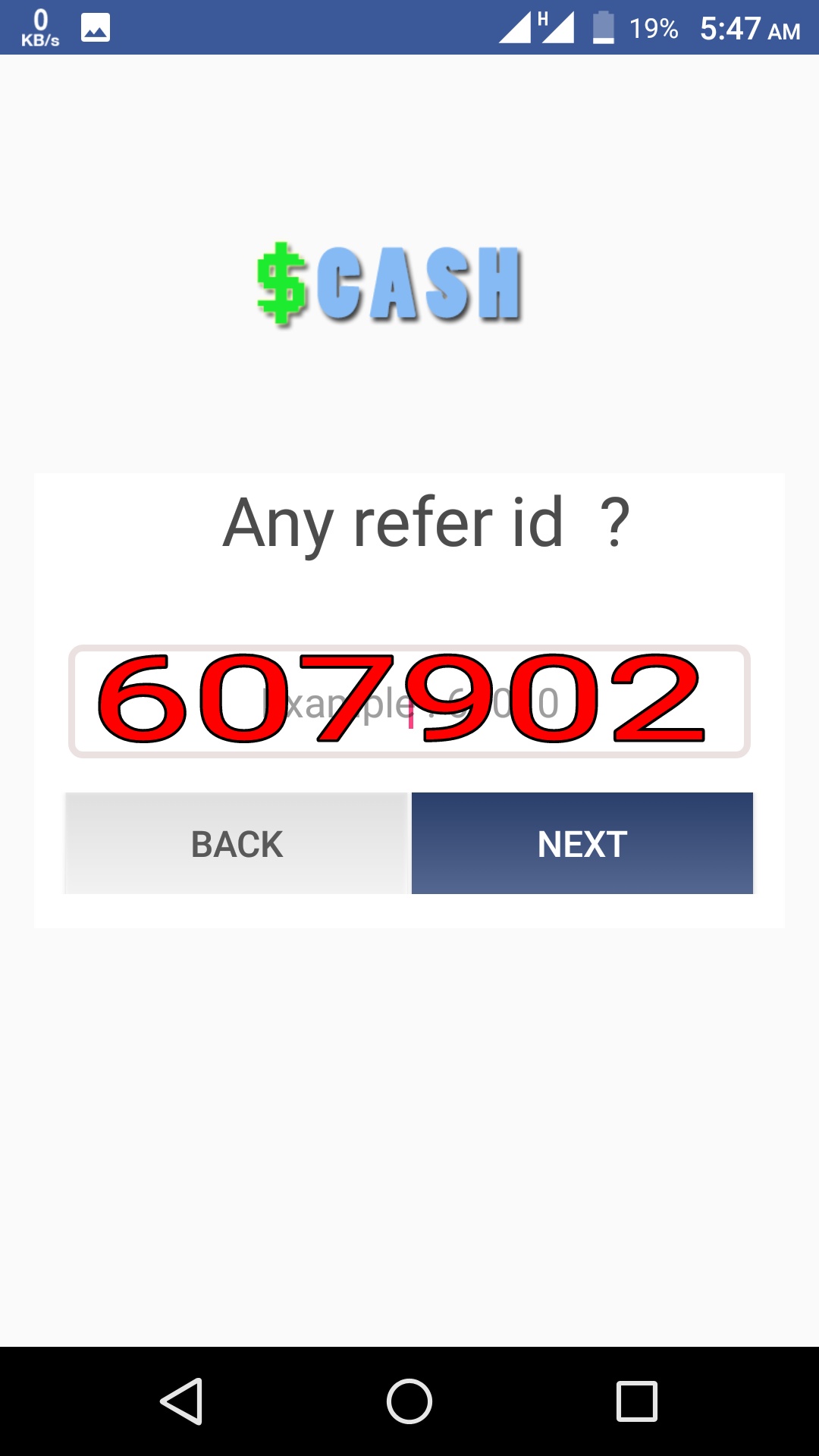Screen dimensions: 819x1456
Task: Go to the device home screen
Action: 409,1401
